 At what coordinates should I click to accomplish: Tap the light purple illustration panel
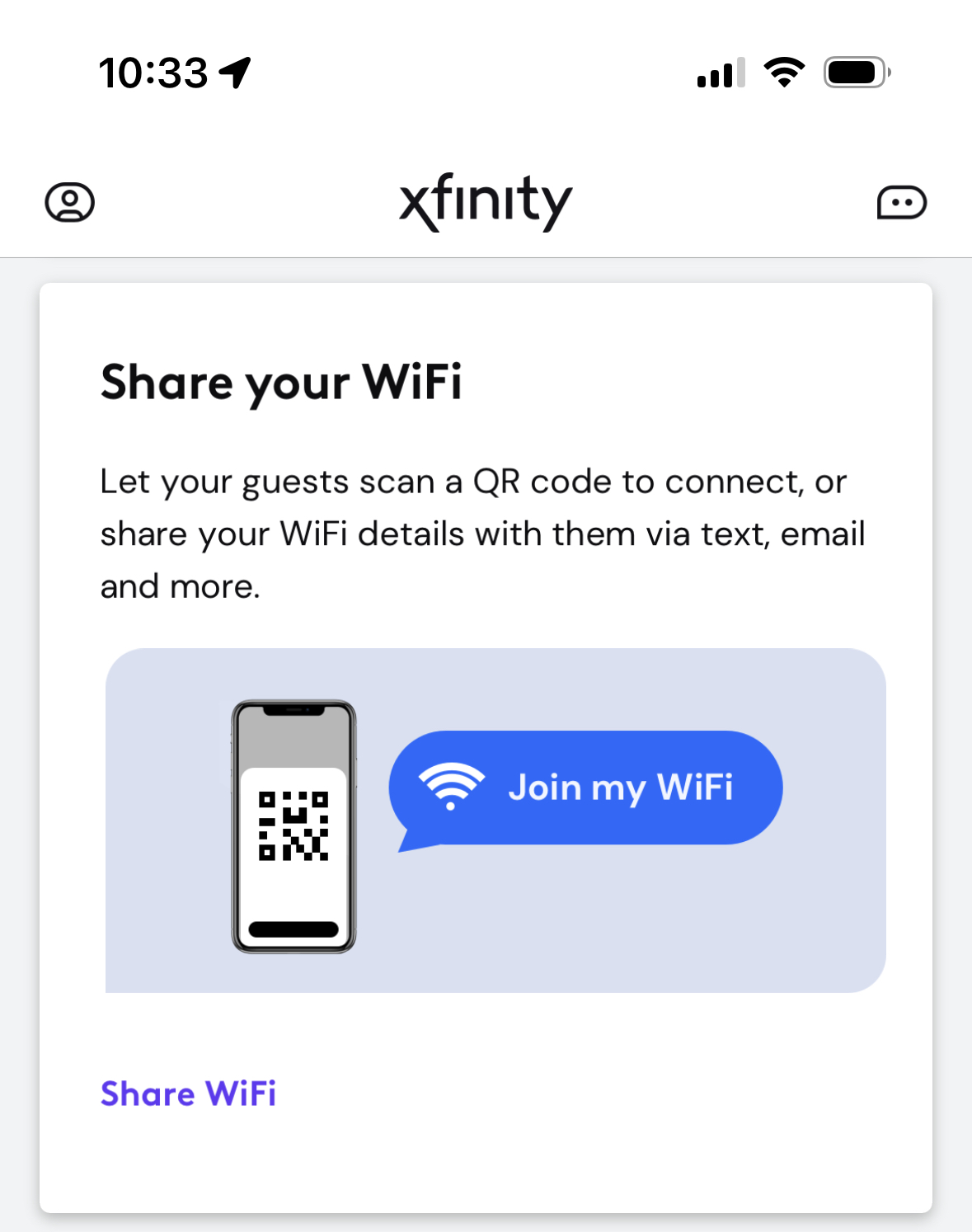(x=742, y=924)
